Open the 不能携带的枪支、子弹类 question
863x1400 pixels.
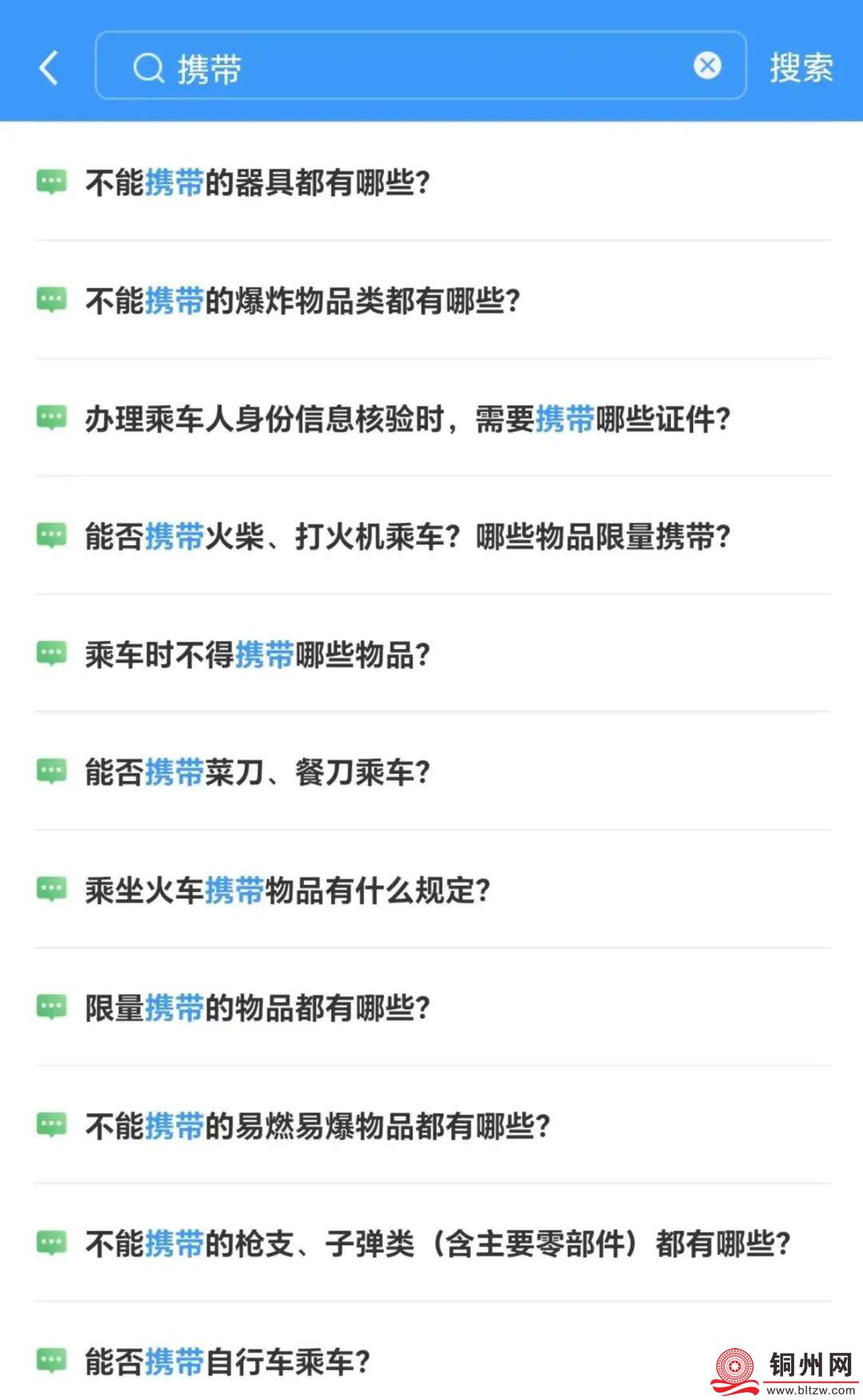coord(438,1243)
